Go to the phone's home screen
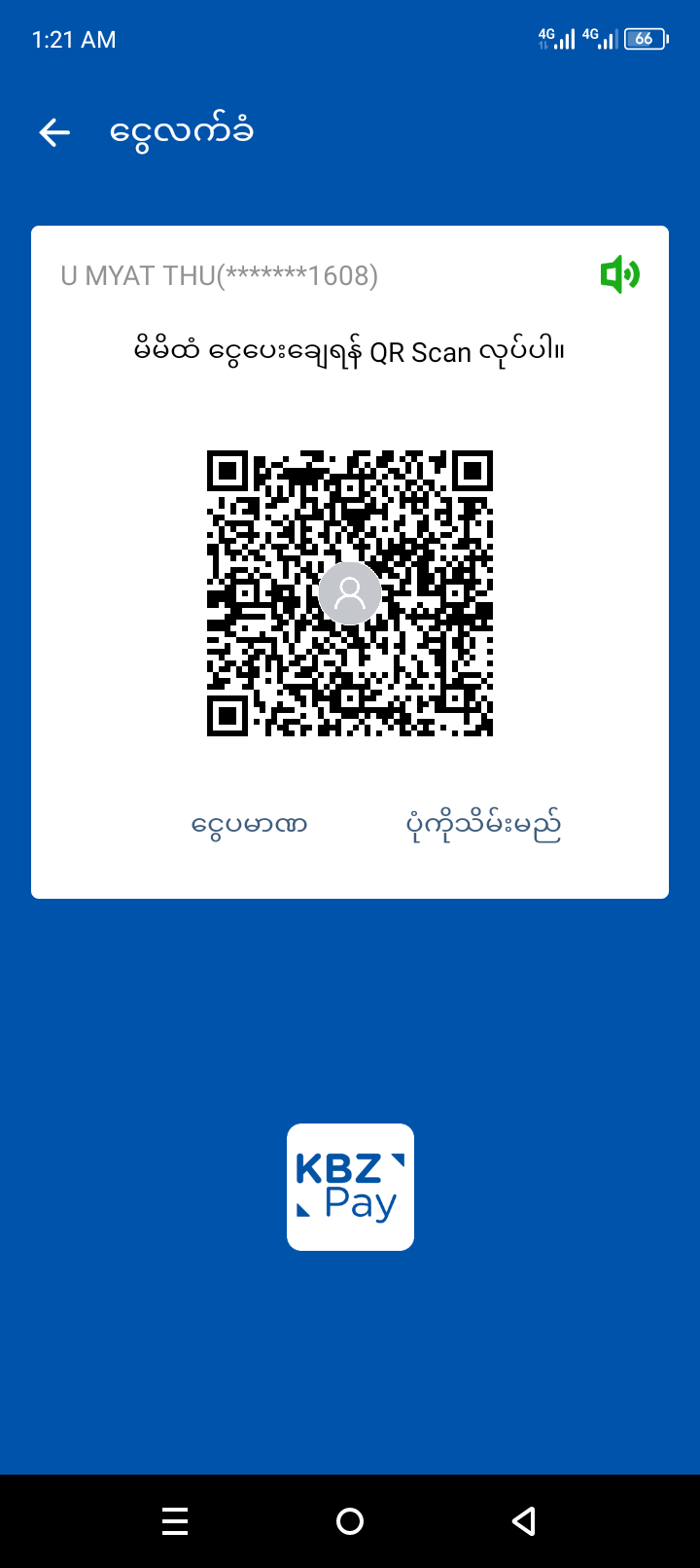This screenshot has height=1568, width=700. pos(350,1520)
